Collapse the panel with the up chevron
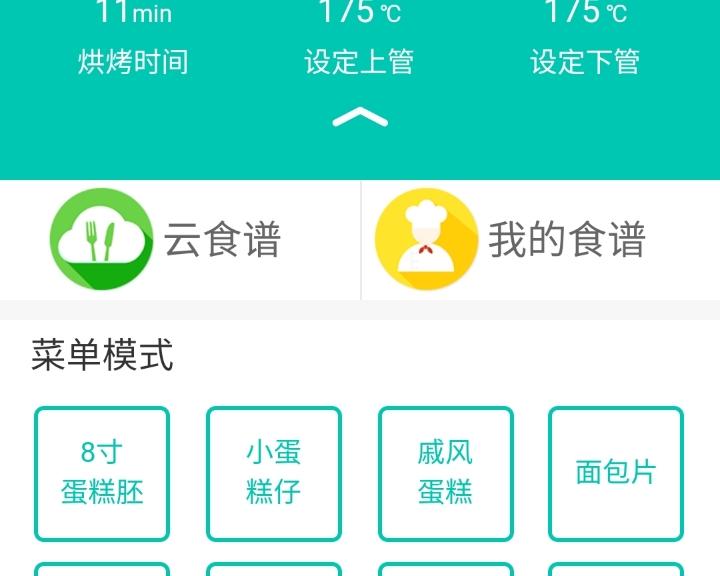 (x=360, y=118)
